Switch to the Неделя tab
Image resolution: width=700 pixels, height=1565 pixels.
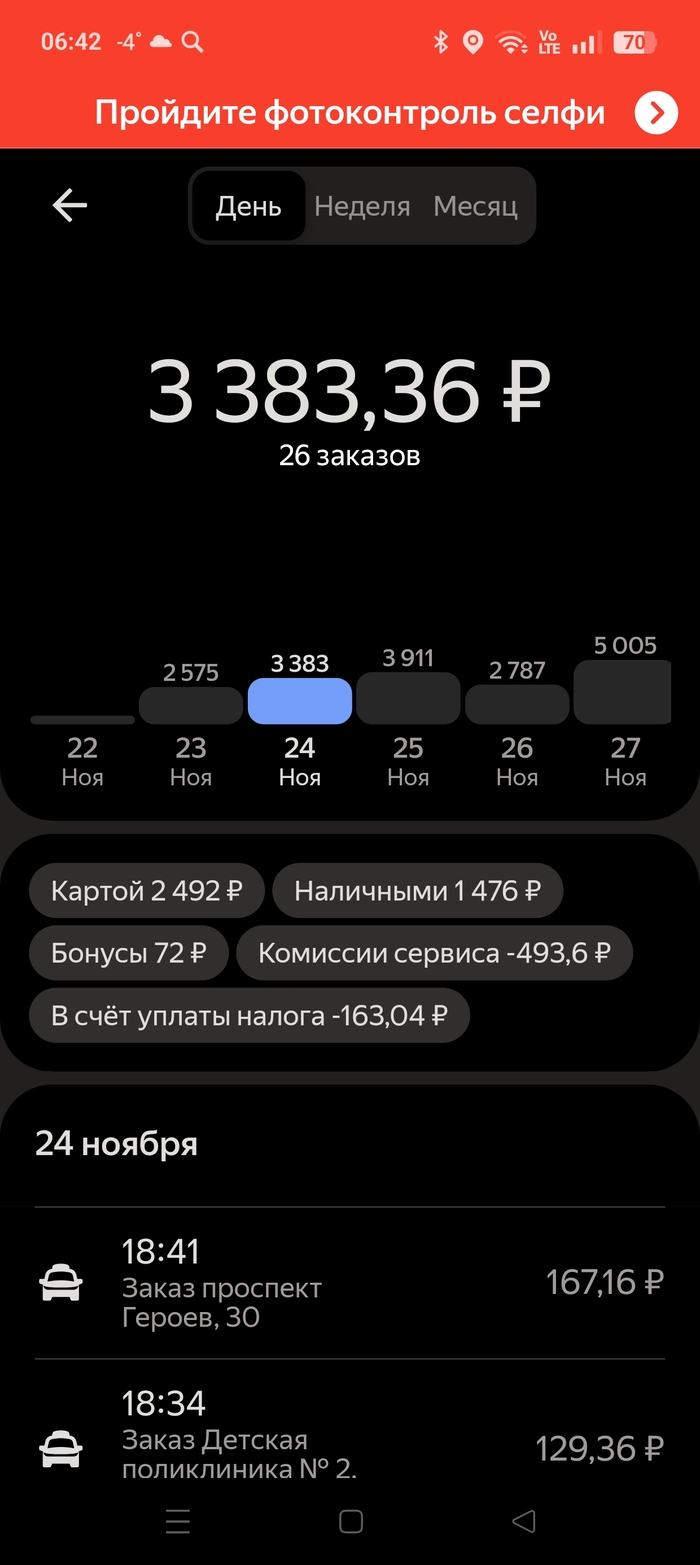coord(362,206)
